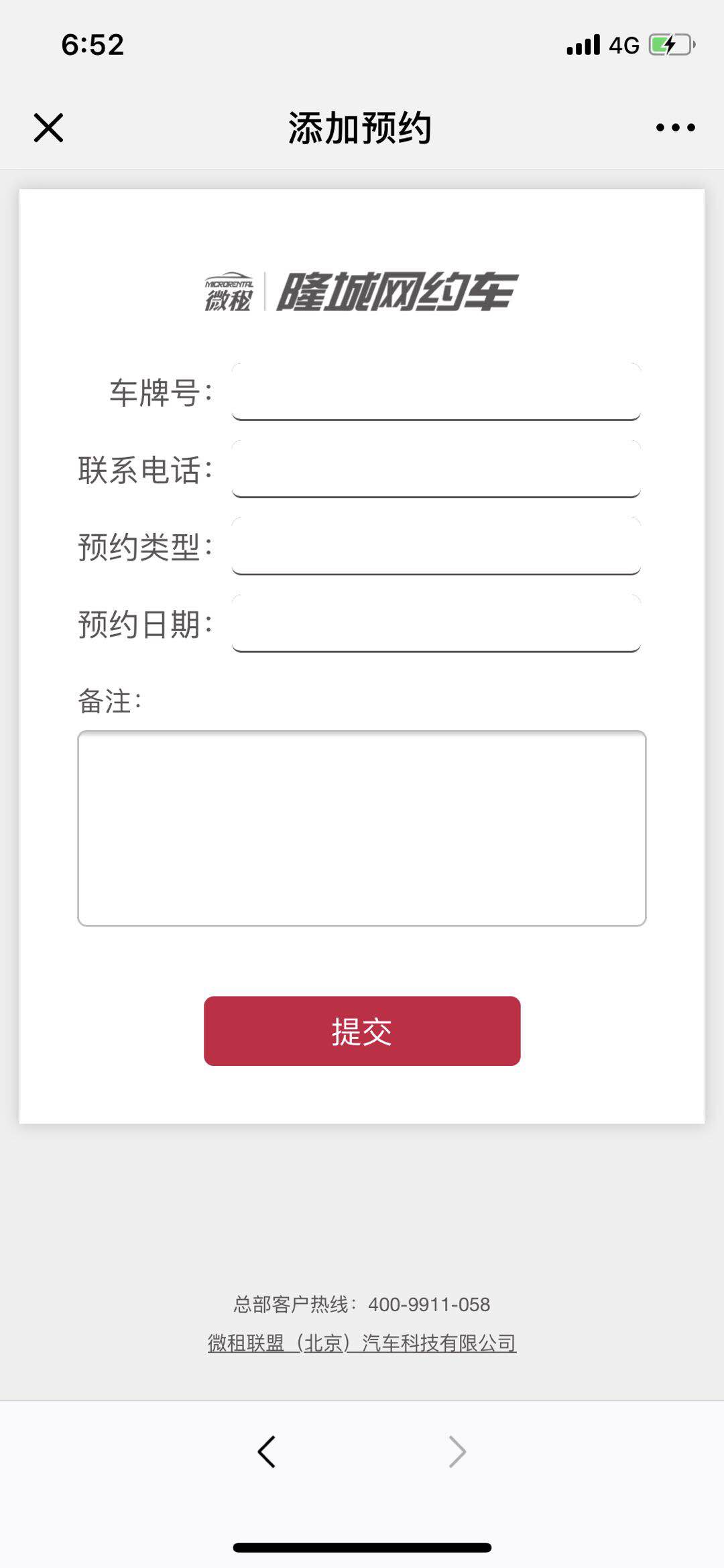Focus the 联系电话 field
724x1568 pixels.
tap(436, 469)
